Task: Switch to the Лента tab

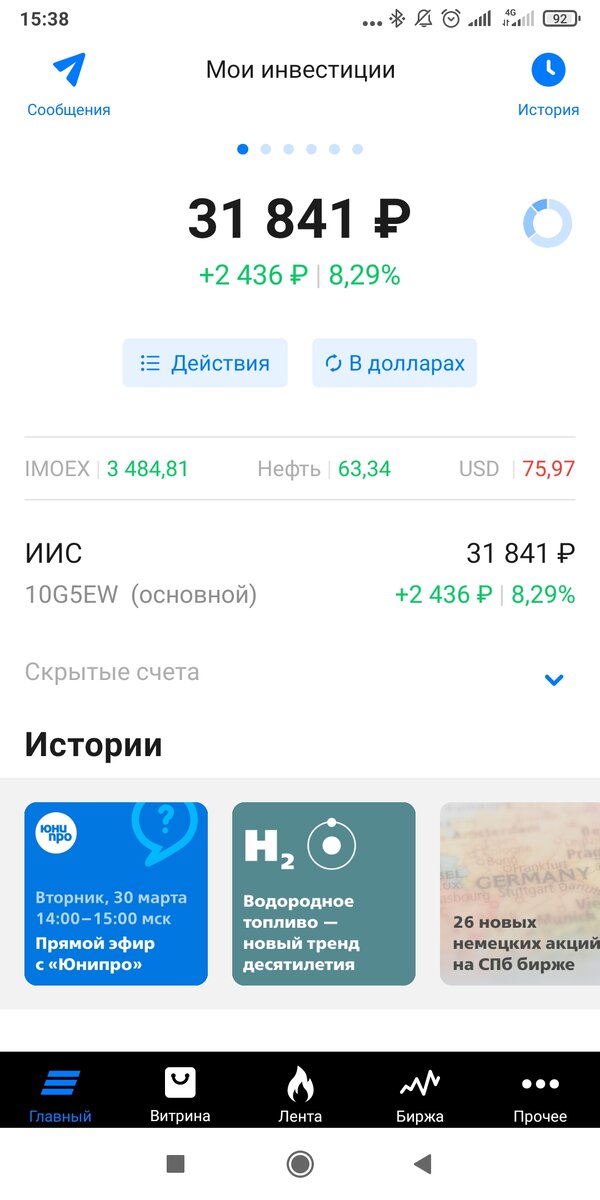Action: tap(300, 1095)
